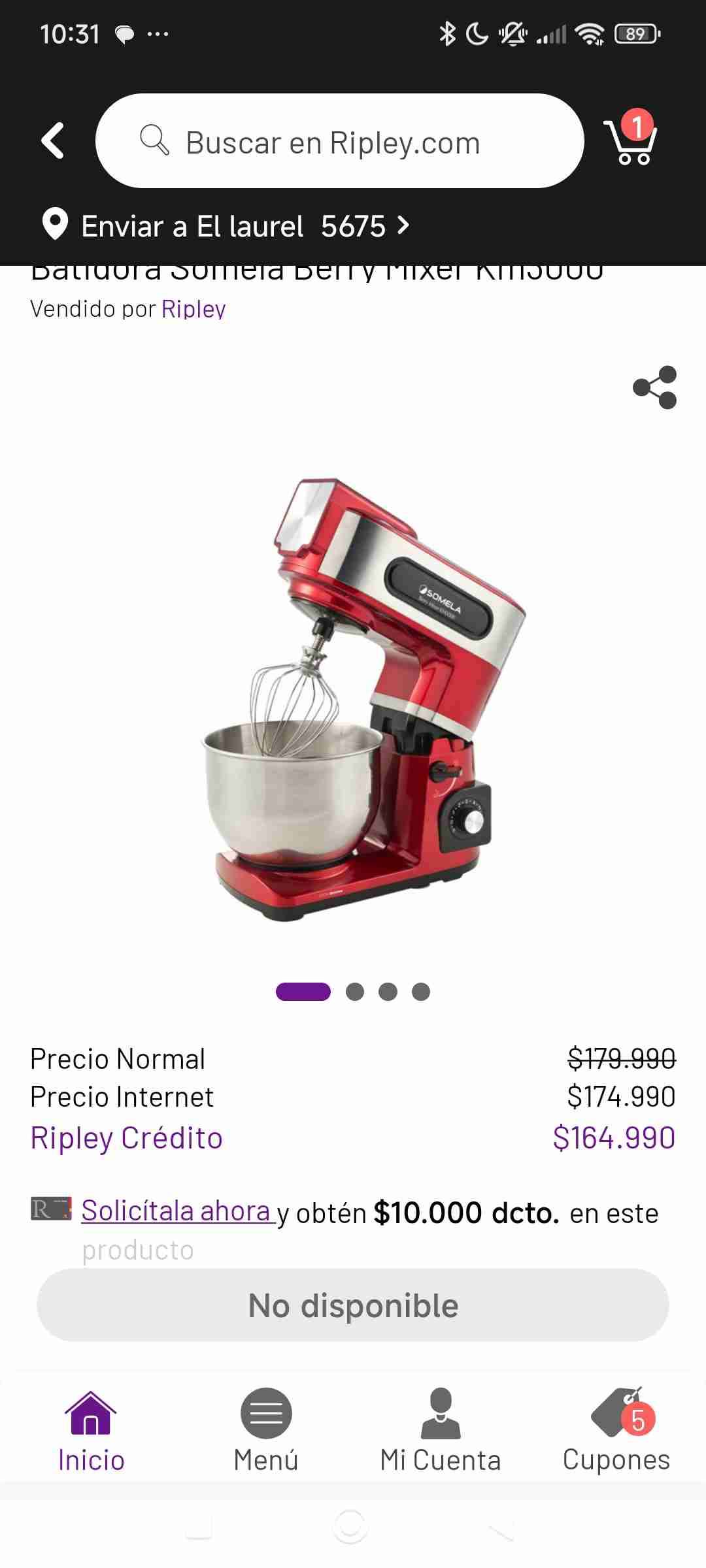Go back using the top arrow
This screenshot has height=1568, width=706.
(52, 140)
